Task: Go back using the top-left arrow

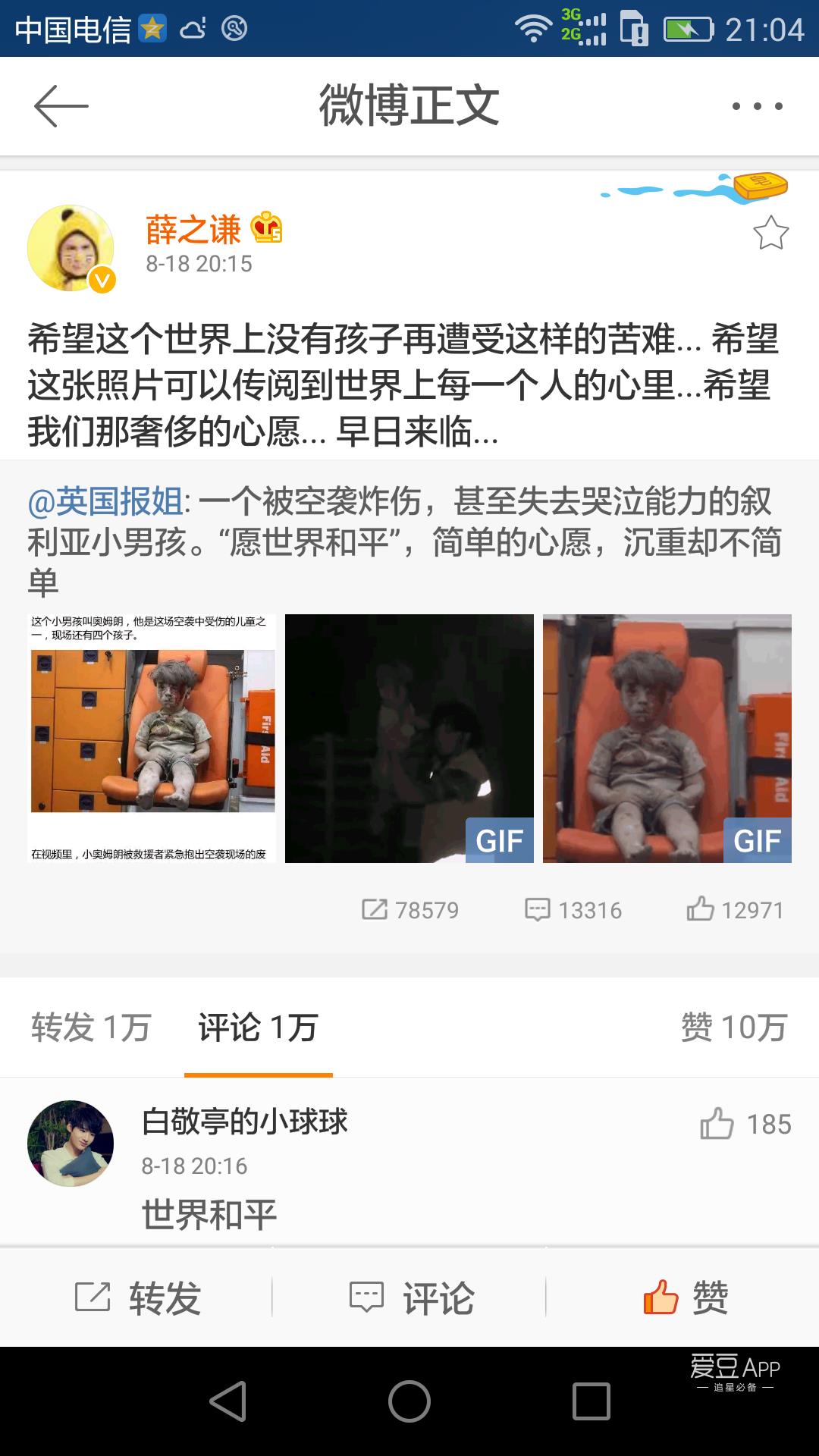Action: [61, 105]
